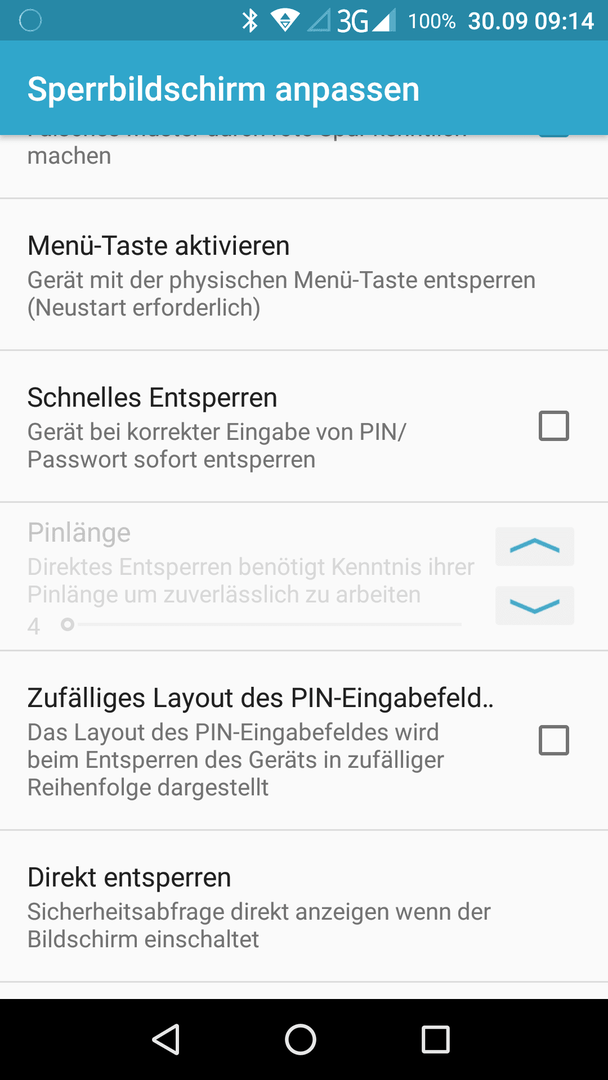The image size is (608, 1080).
Task: Go back with the navigation bar's back button
Action: click(166, 1039)
